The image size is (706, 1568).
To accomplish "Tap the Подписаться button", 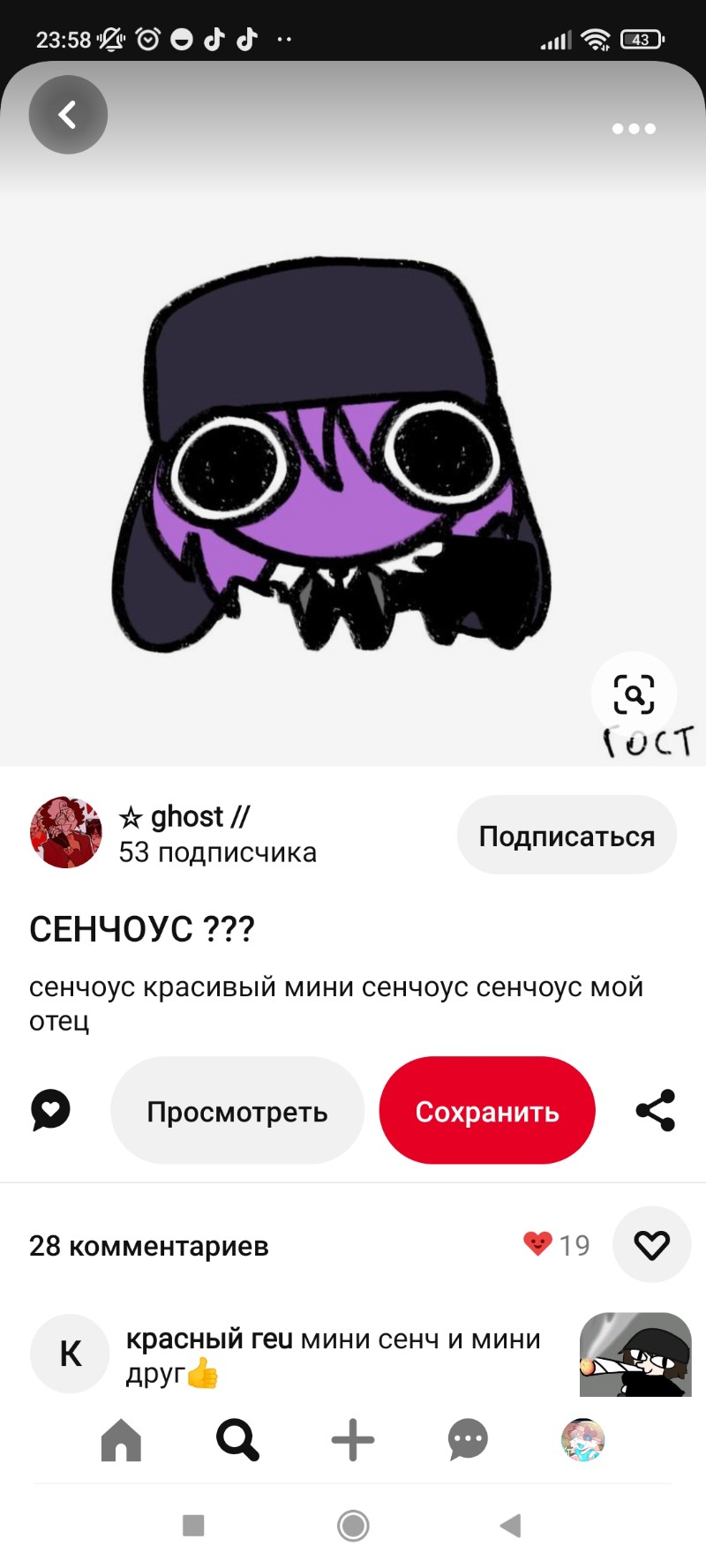I will pyautogui.click(x=567, y=836).
